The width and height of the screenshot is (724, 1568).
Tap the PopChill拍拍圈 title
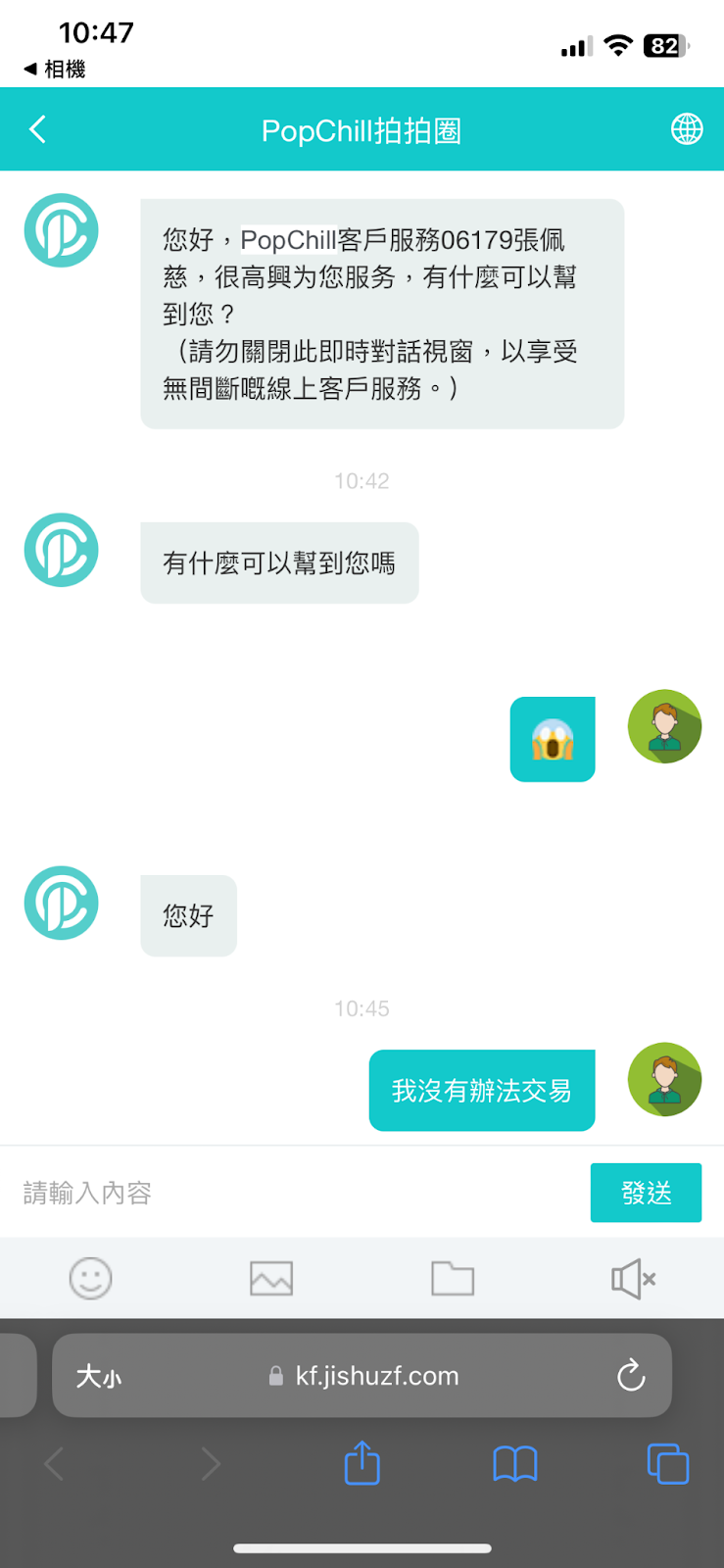click(362, 128)
